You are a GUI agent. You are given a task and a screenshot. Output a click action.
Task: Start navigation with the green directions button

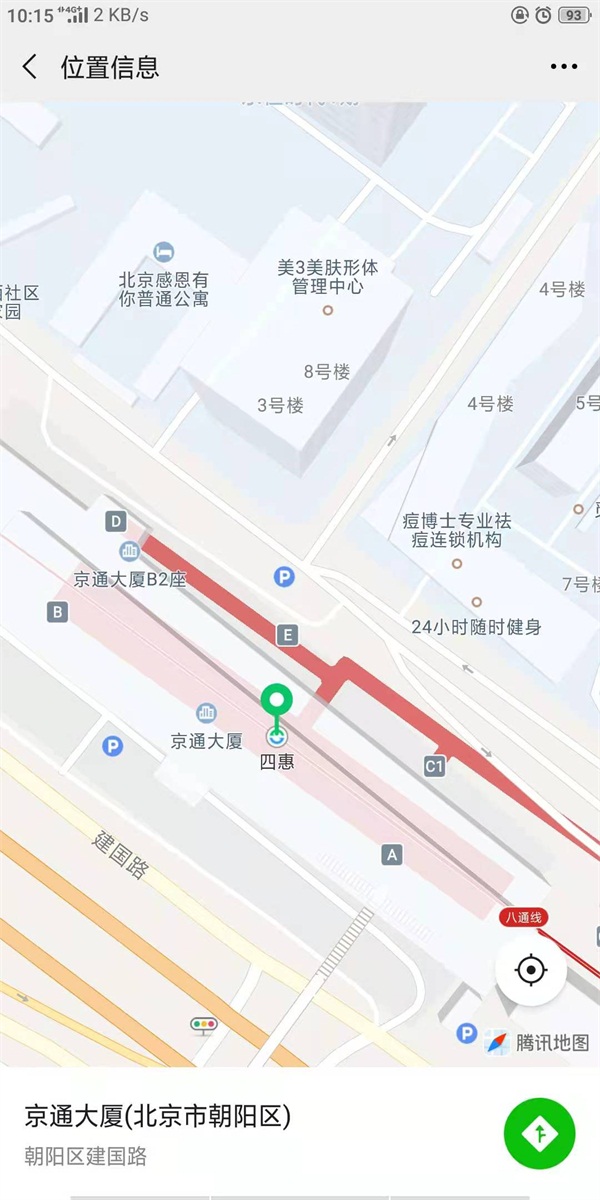(540, 1133)
